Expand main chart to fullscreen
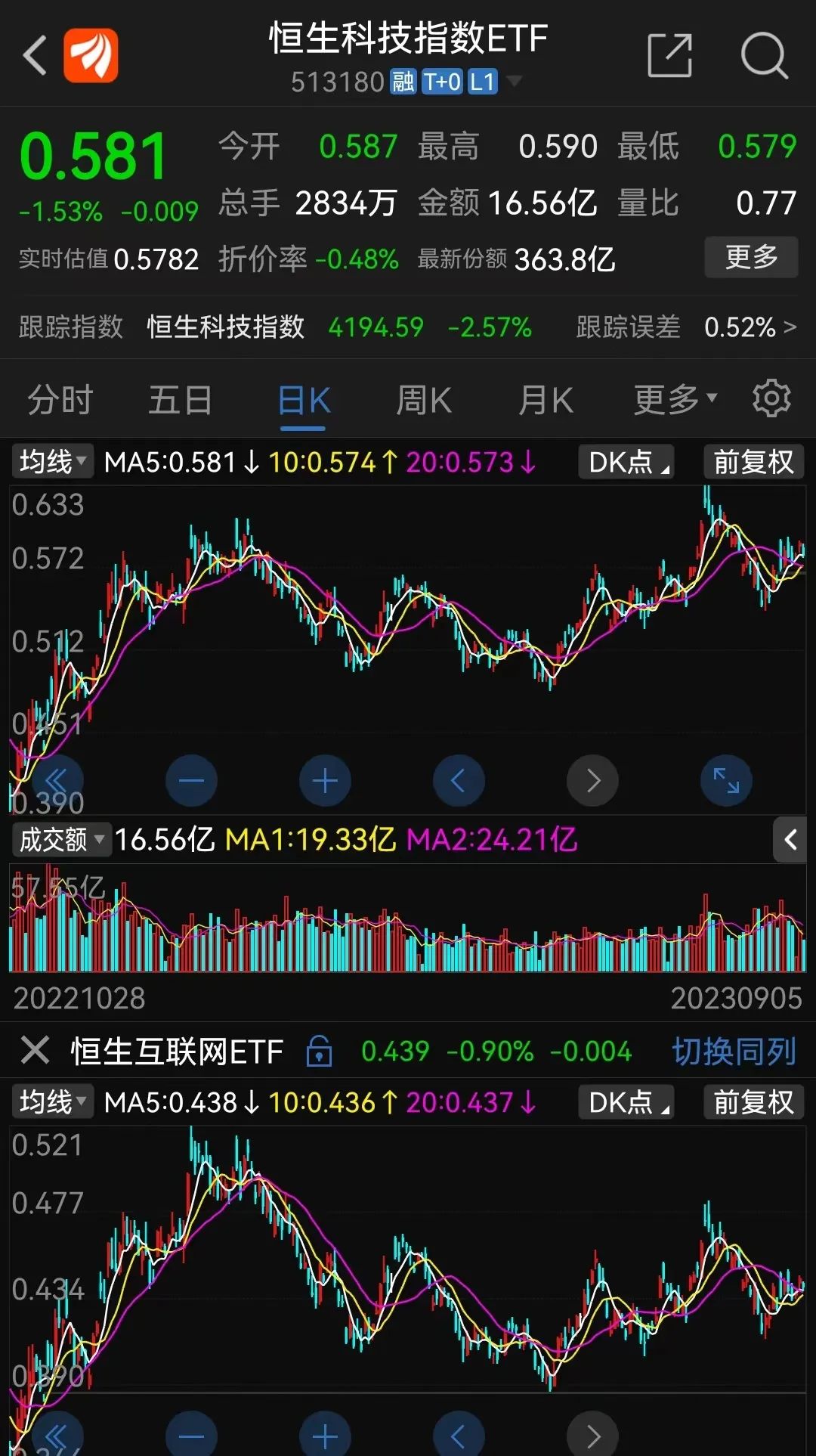816x1456 pixels. (726, 780)
